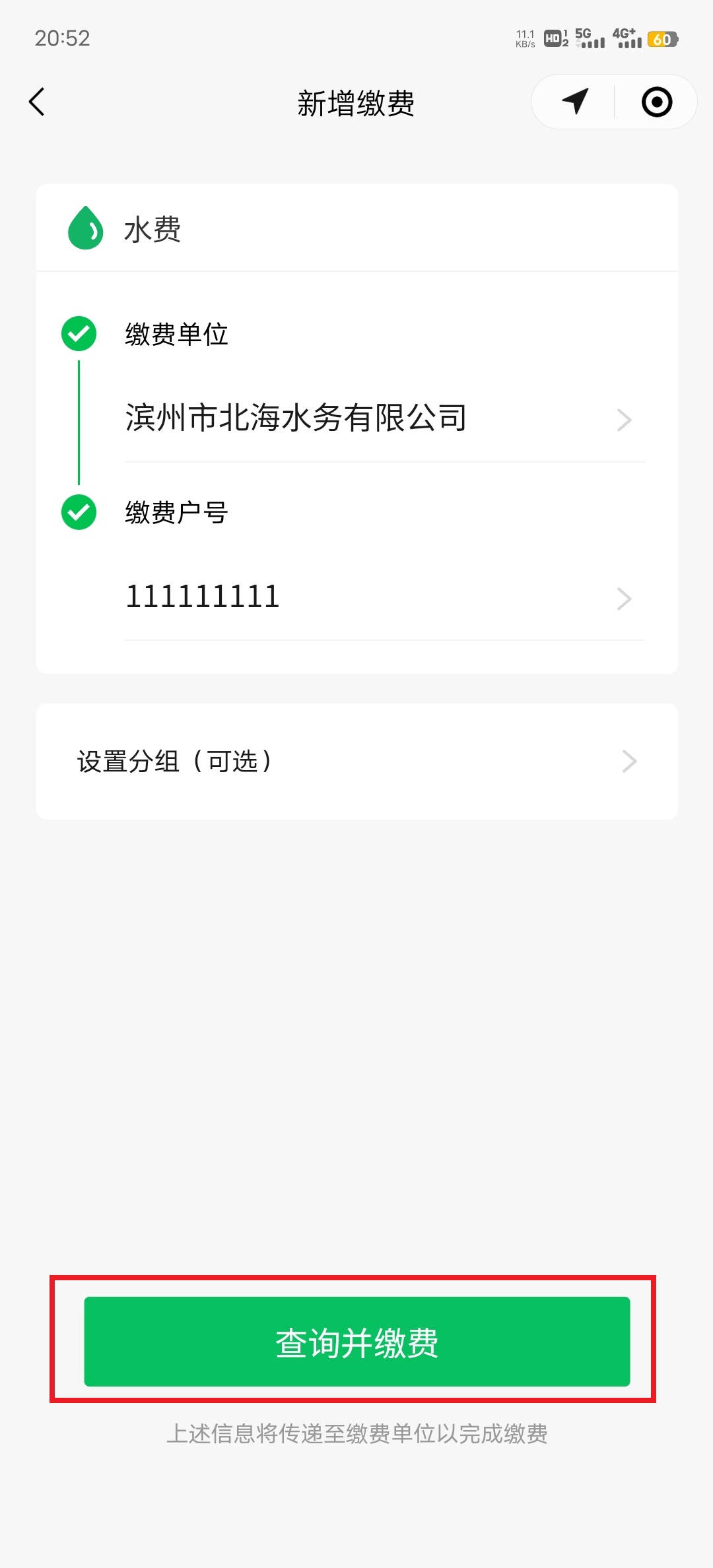This screenshot has height=1568, width=713.
Task: Open the chevron next to account 111111111
Action: tap(624, 598)
